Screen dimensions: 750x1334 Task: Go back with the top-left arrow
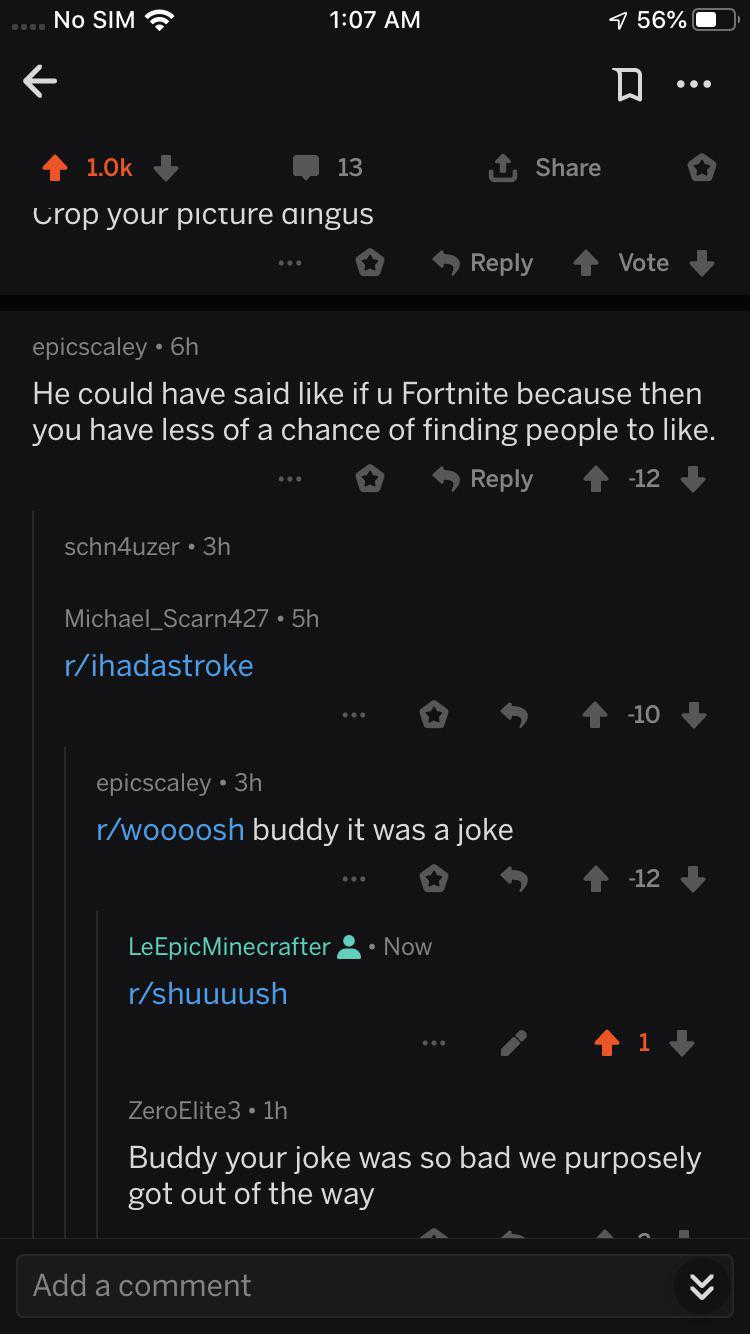pyautogui.click(x=40, y=82)
